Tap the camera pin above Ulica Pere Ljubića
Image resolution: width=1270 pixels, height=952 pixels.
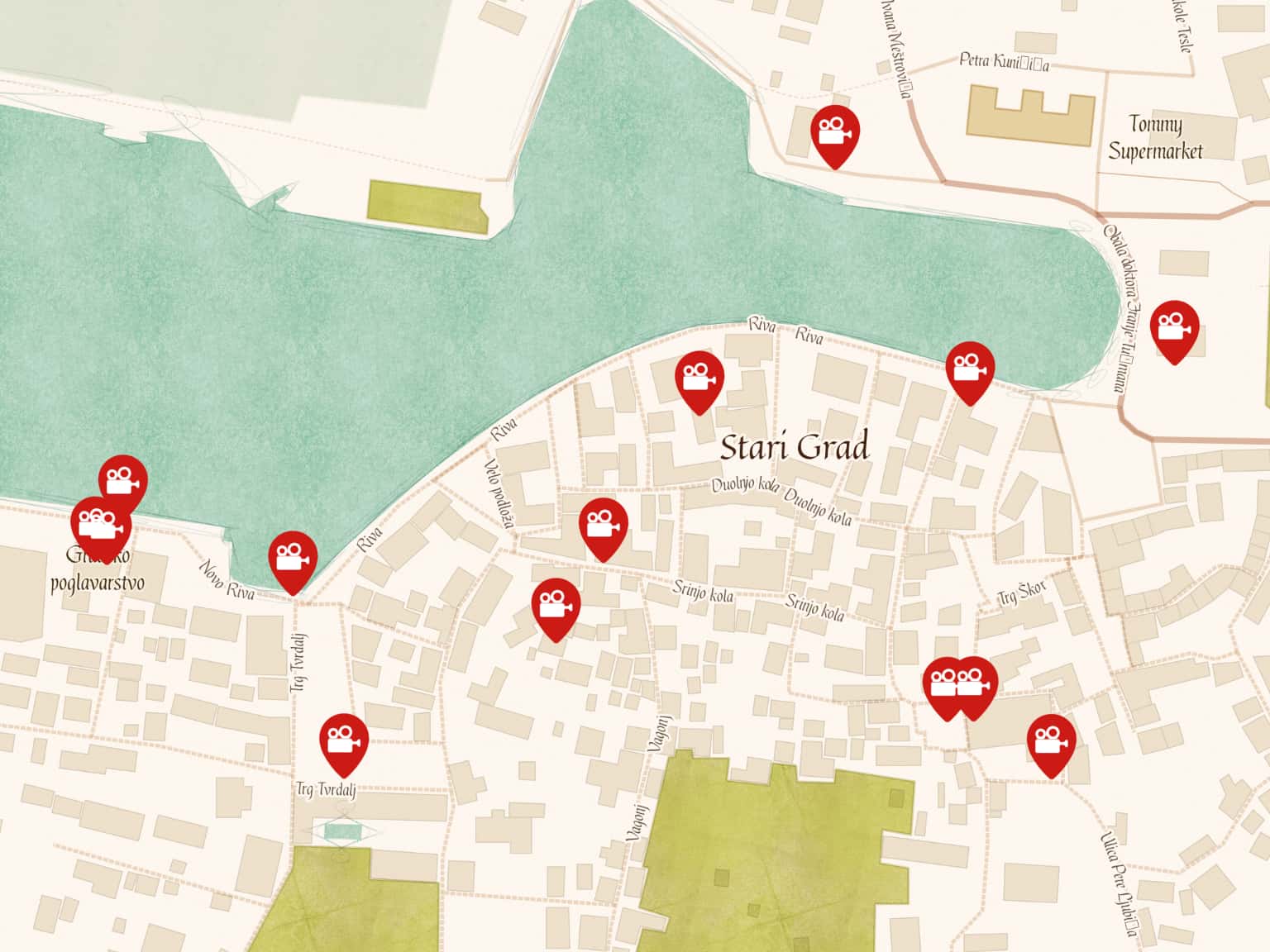tap(1051, 739)
